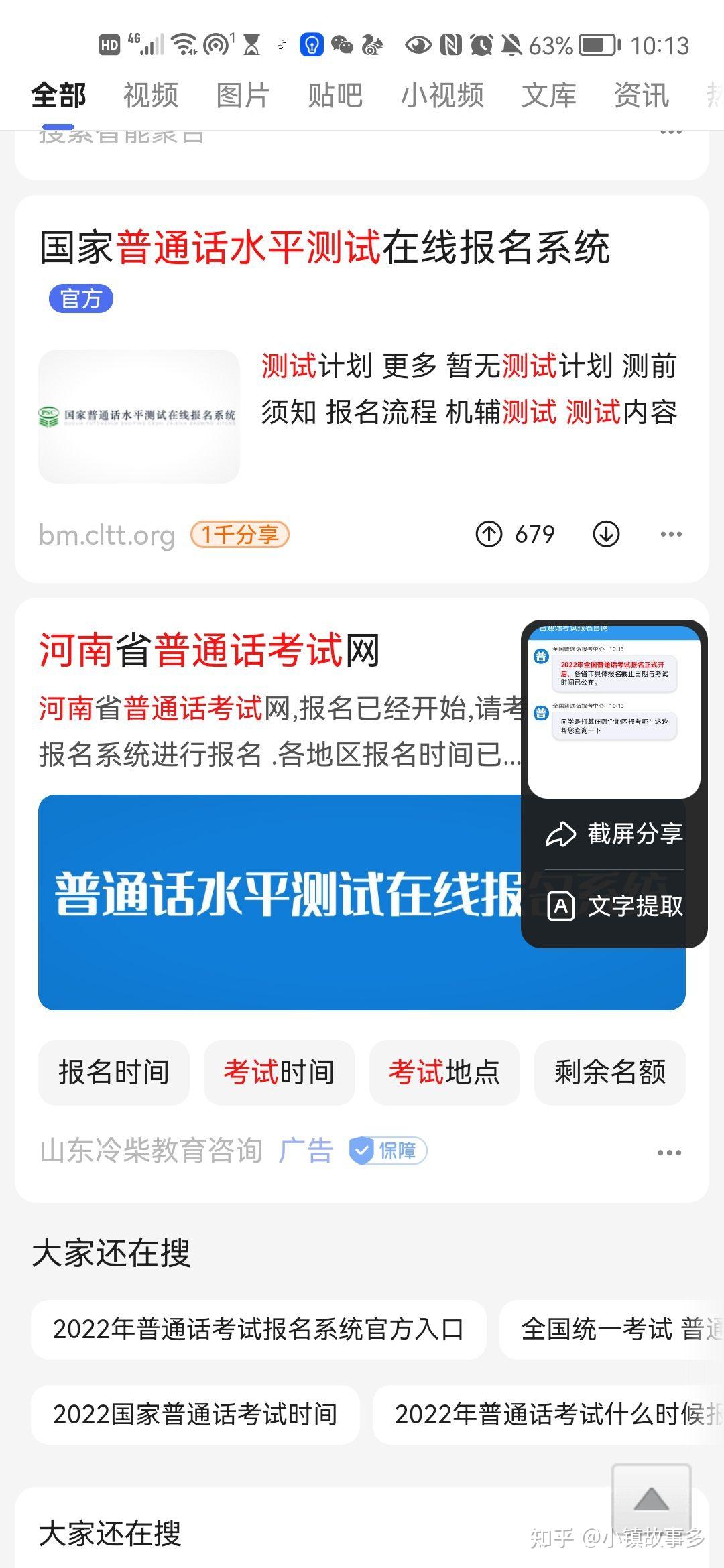Tap the back-to-top arrow button
This screenshot has height=1568, width=724.
651,1498
